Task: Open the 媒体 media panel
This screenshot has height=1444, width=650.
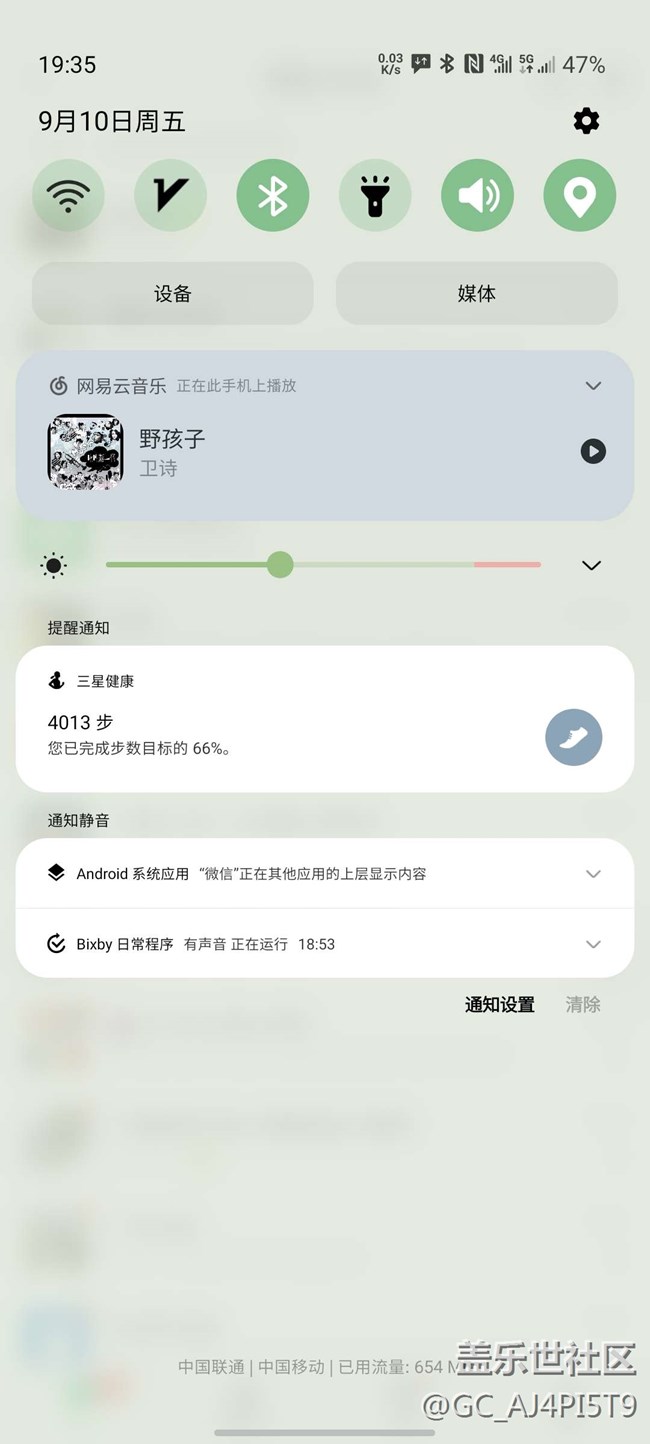Action: pos(476,293)
